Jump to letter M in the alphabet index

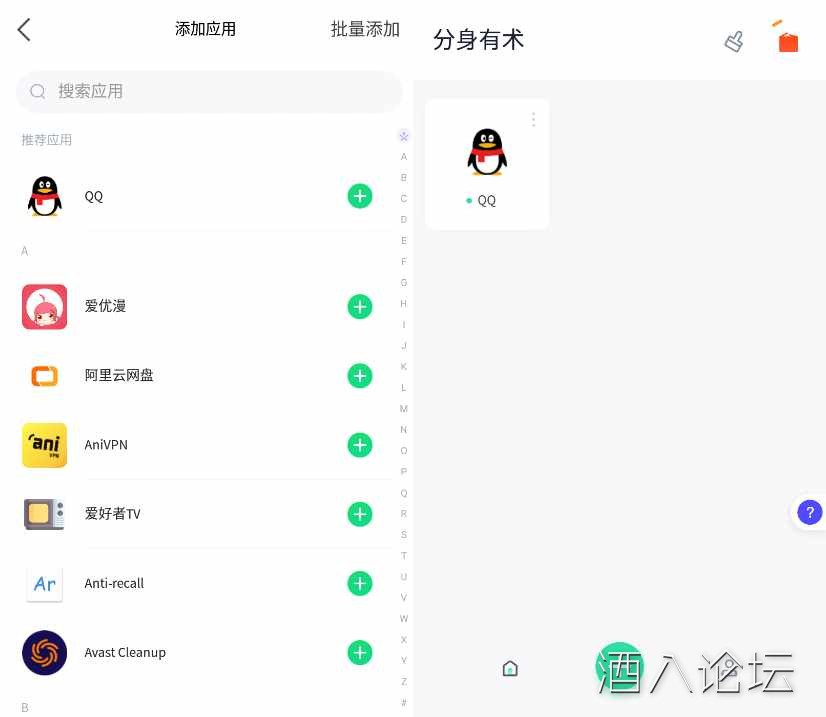pyautogui.click(x=404, y=409)
